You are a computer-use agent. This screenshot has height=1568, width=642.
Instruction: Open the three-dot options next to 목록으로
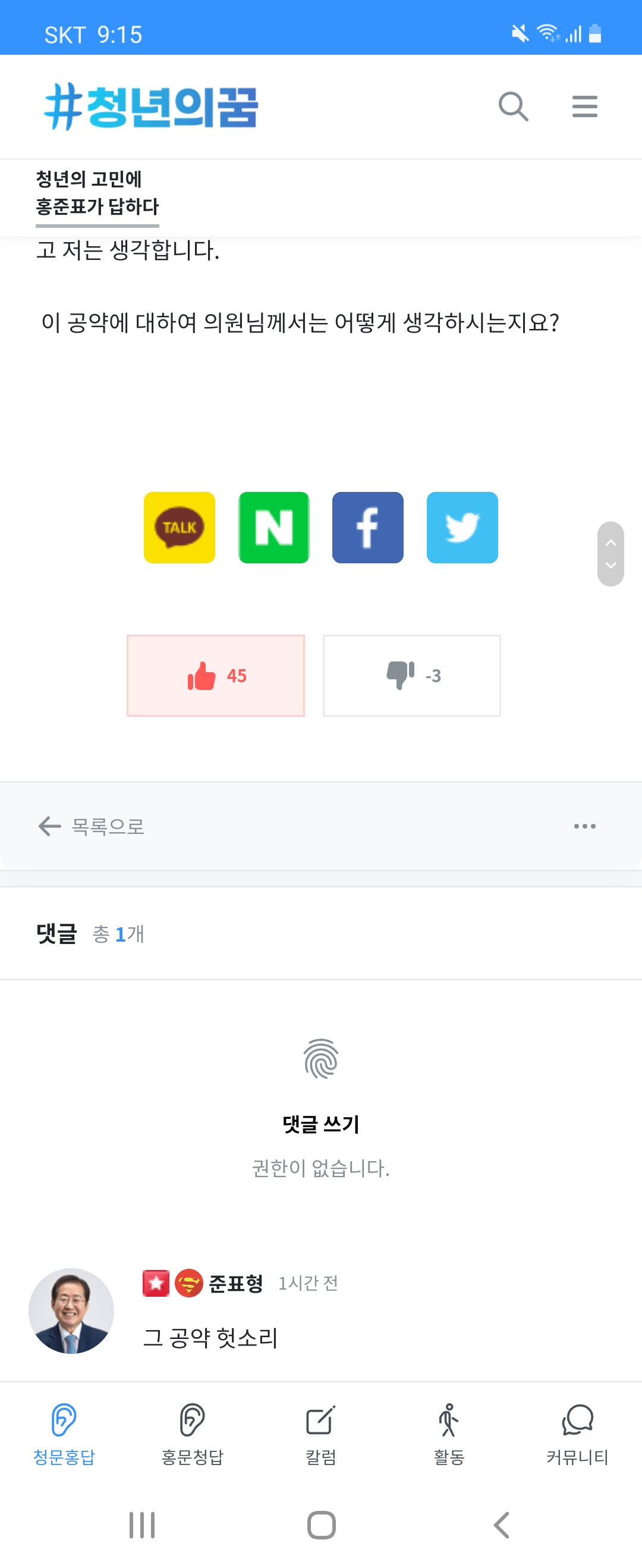pyautogui.click(x=584, y=826)
